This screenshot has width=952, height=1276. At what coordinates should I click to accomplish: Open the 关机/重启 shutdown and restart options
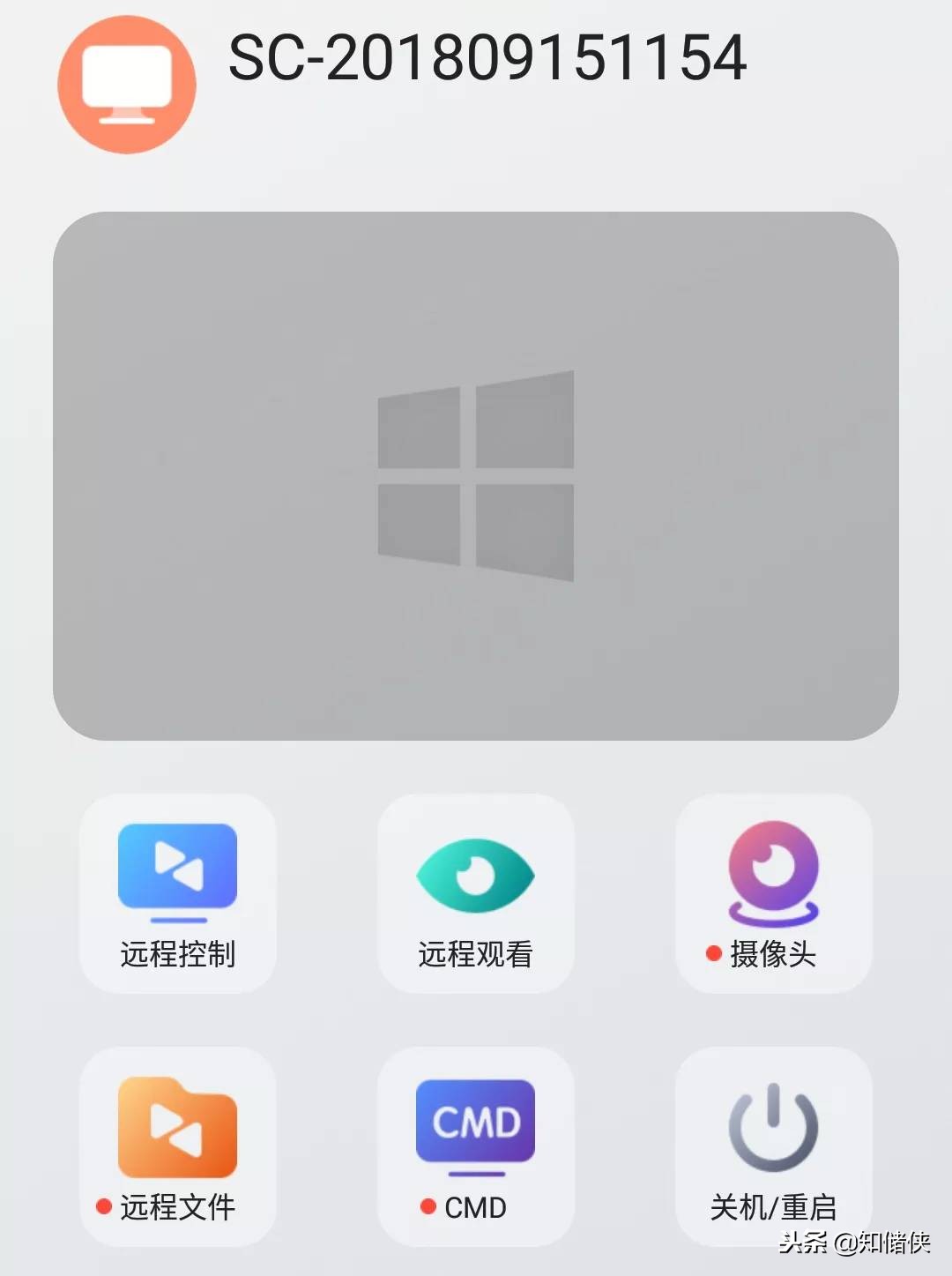tap(772, 1146)
